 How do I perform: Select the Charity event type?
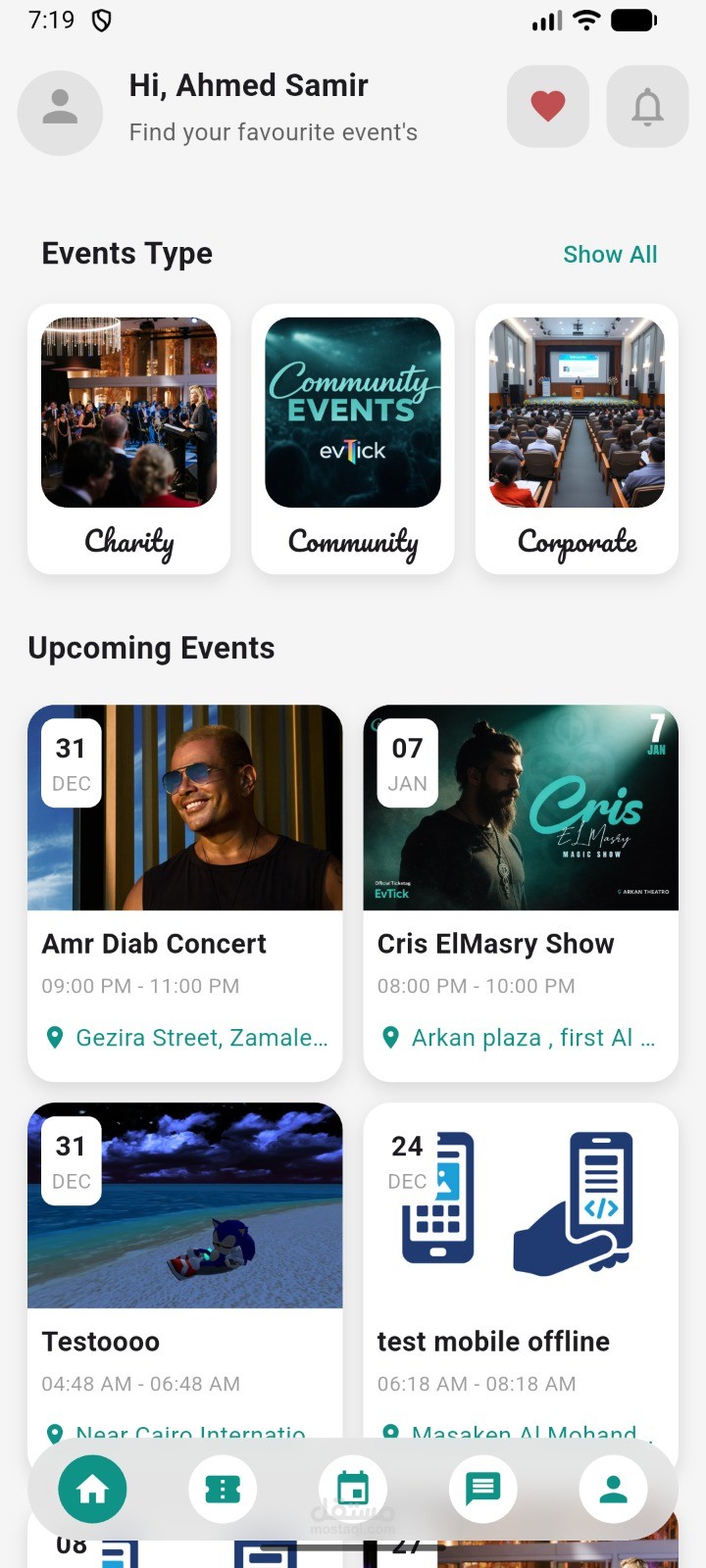point(129,438)
